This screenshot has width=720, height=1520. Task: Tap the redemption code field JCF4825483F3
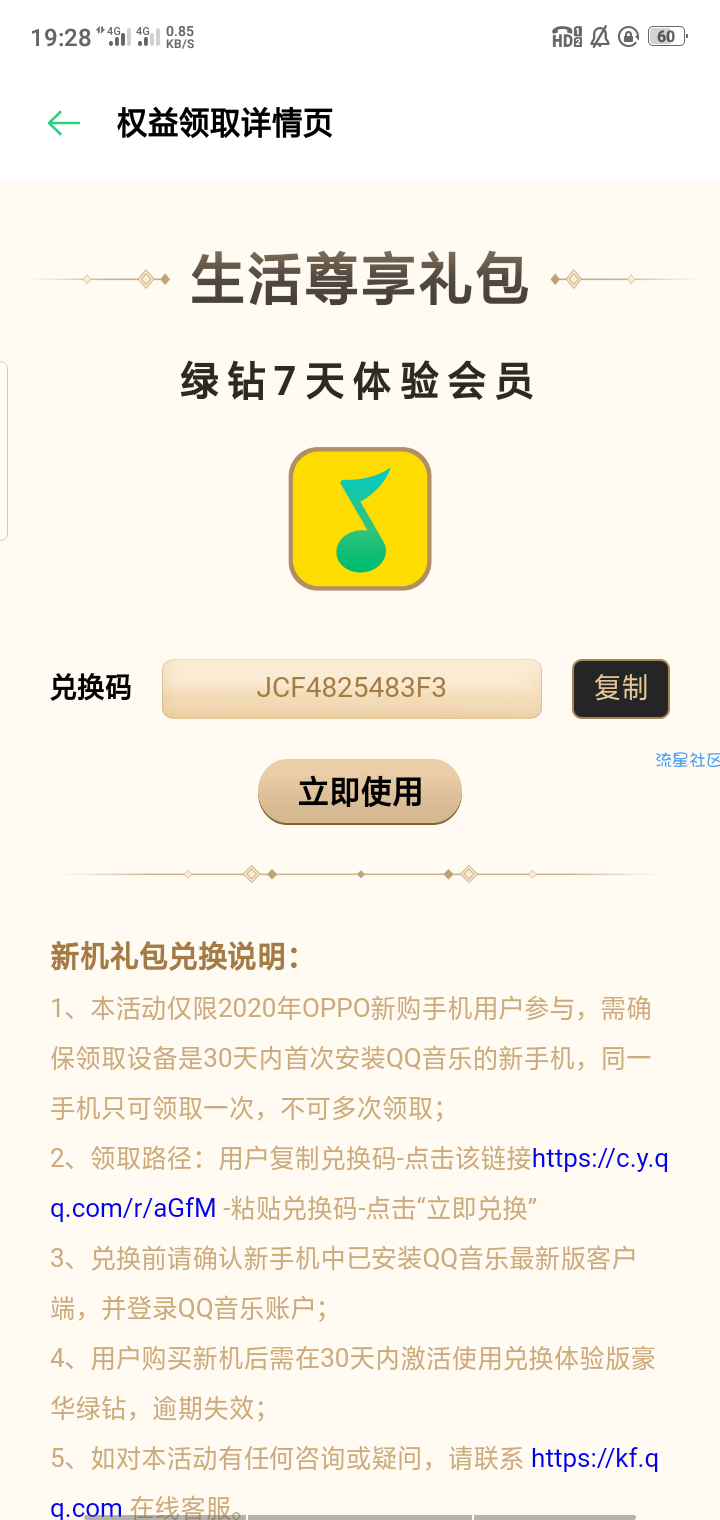click(352, 689)
